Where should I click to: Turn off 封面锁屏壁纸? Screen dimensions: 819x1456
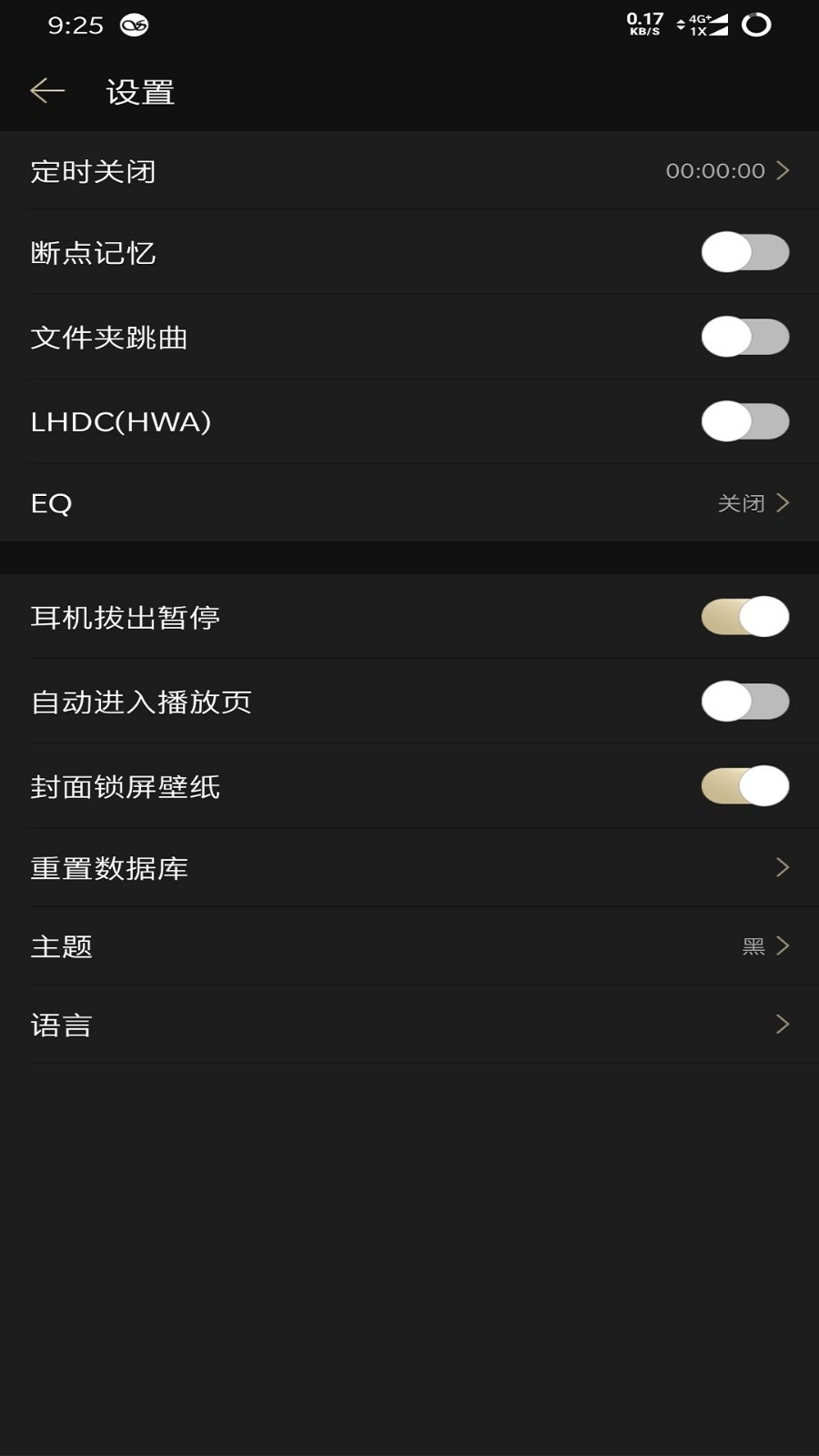(744, 786)
